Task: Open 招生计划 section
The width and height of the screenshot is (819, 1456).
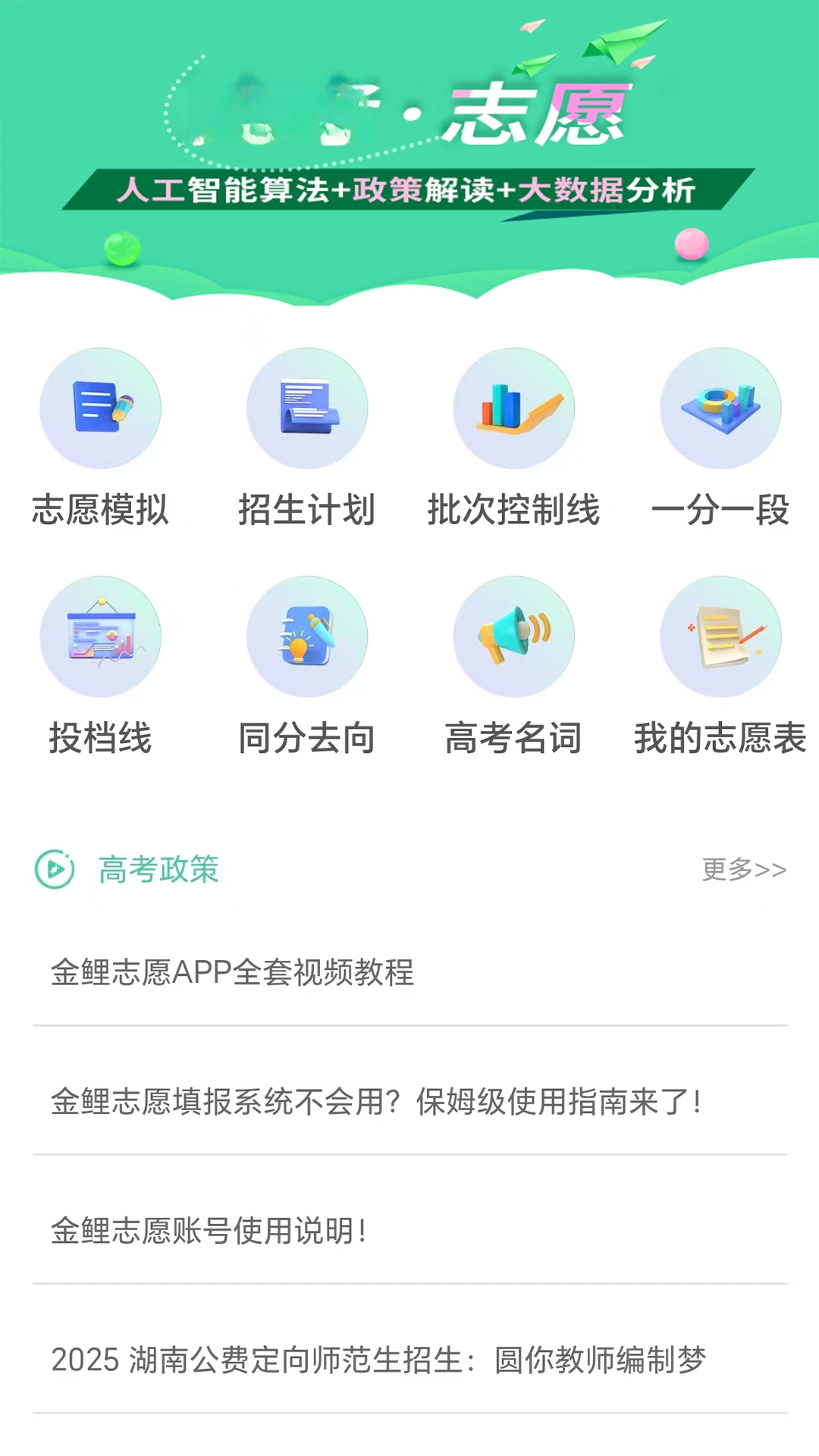Action: click(307, 438)
